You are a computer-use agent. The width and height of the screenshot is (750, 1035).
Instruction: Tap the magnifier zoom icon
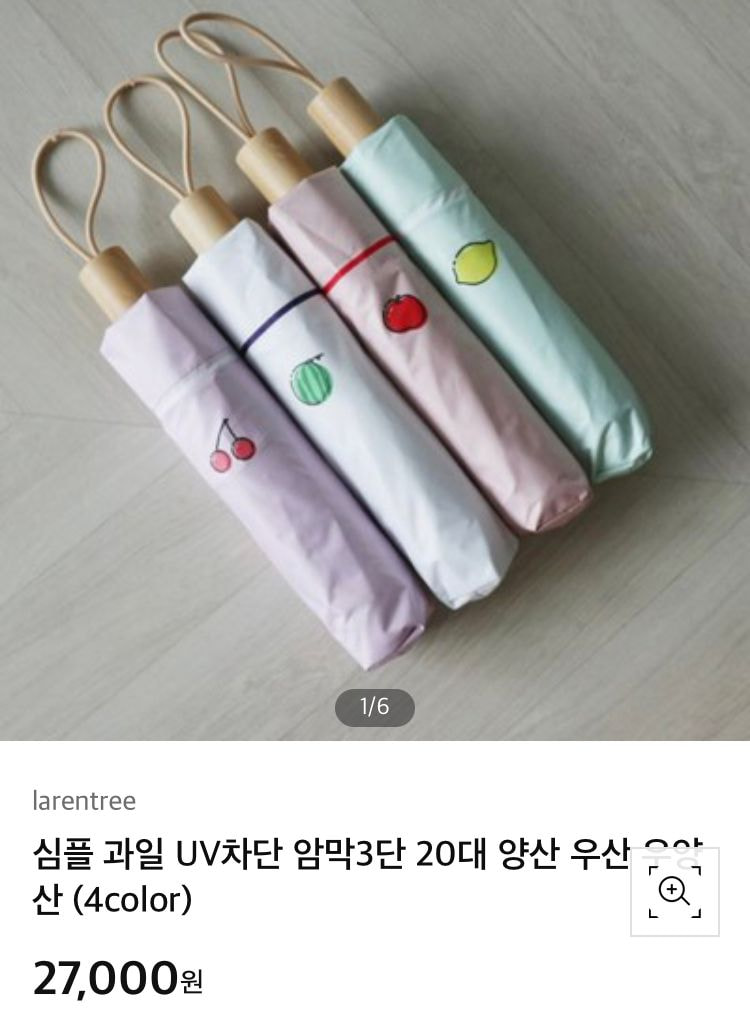(675, 891)
